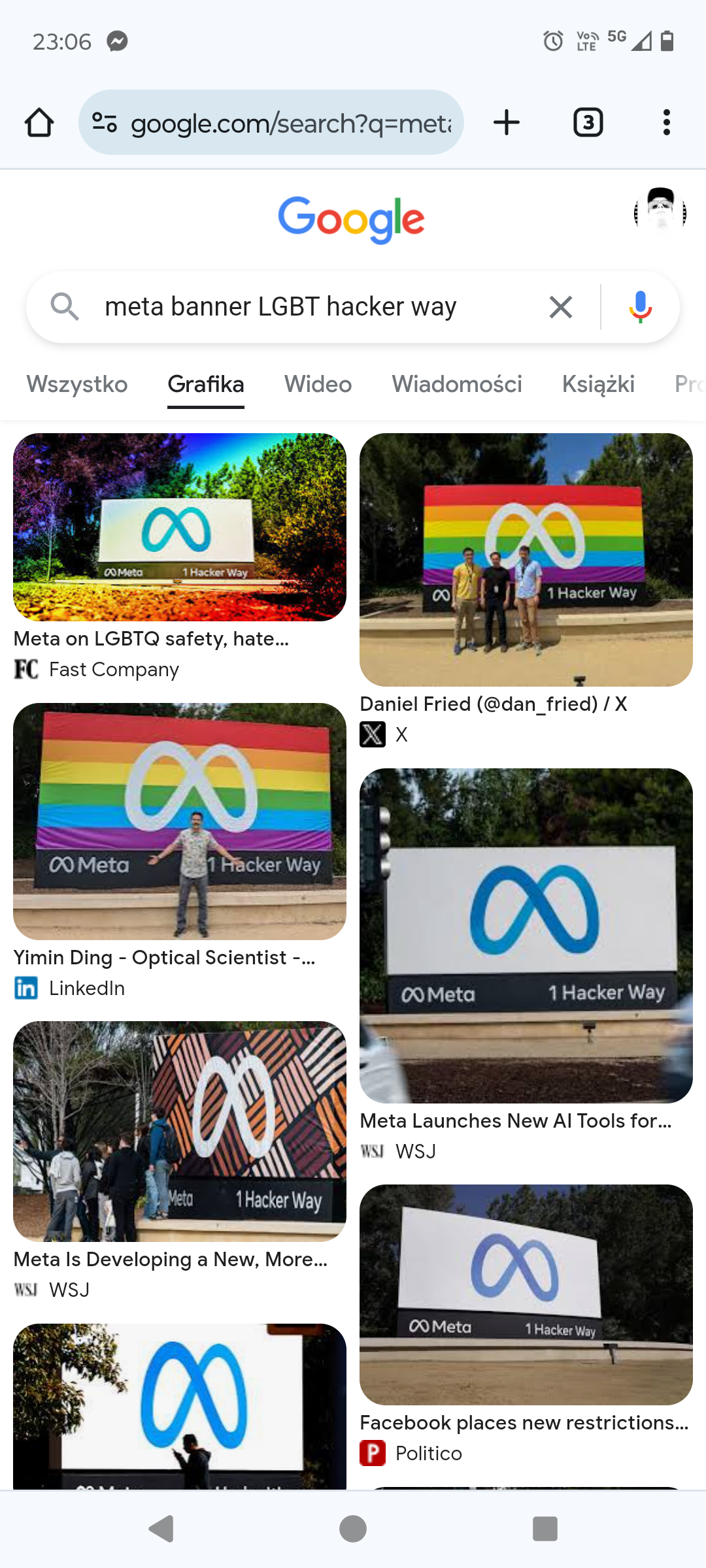This screenshot has height=1568, width=706.
Task: Go back using the system back button
Action: click(x=161, y=1529)
